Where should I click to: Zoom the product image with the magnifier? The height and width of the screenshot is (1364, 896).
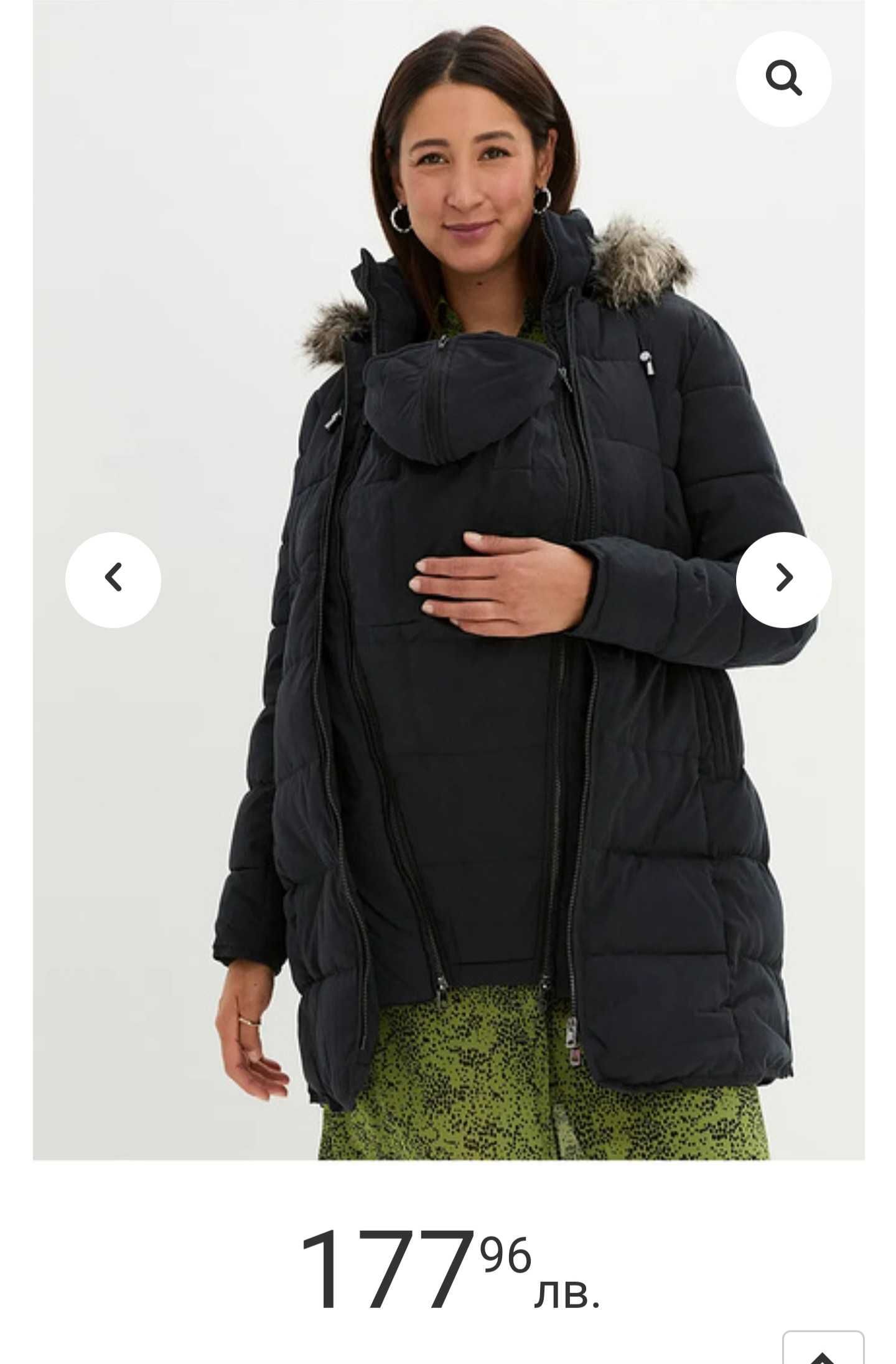click(783, 79)
